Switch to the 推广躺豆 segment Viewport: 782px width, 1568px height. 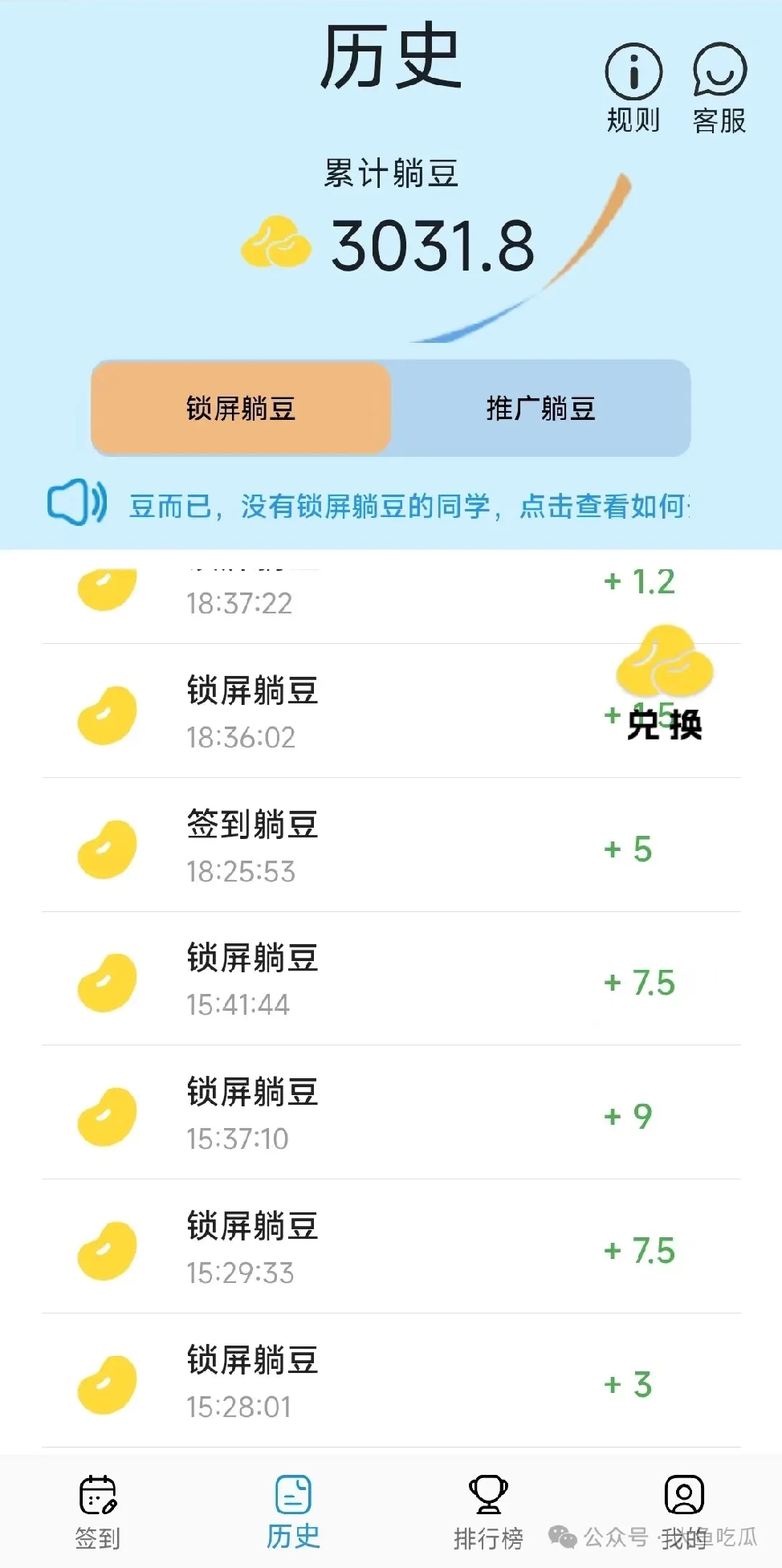pyautogui.click(x=540, y=409)
